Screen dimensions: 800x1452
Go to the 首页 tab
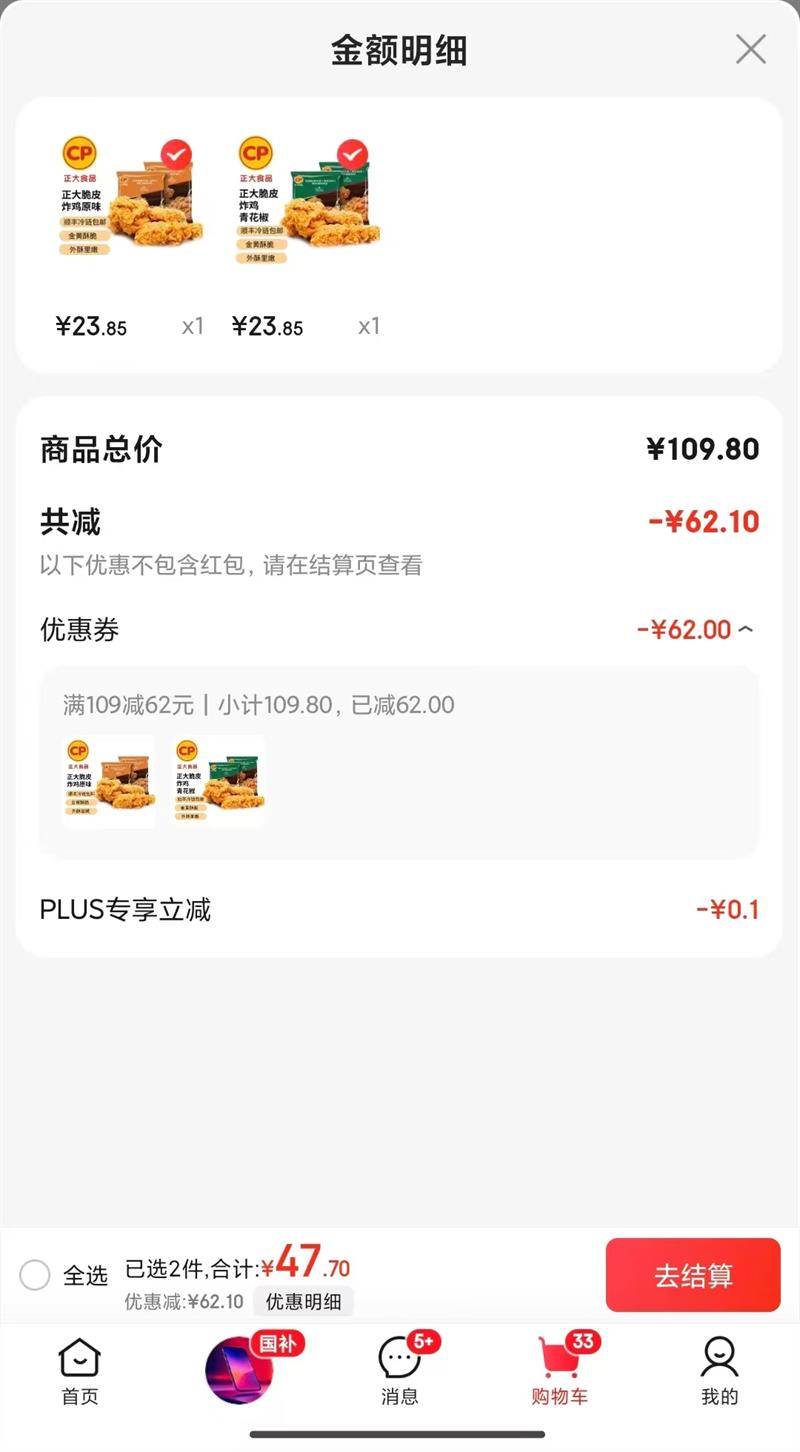point(80,1372)
